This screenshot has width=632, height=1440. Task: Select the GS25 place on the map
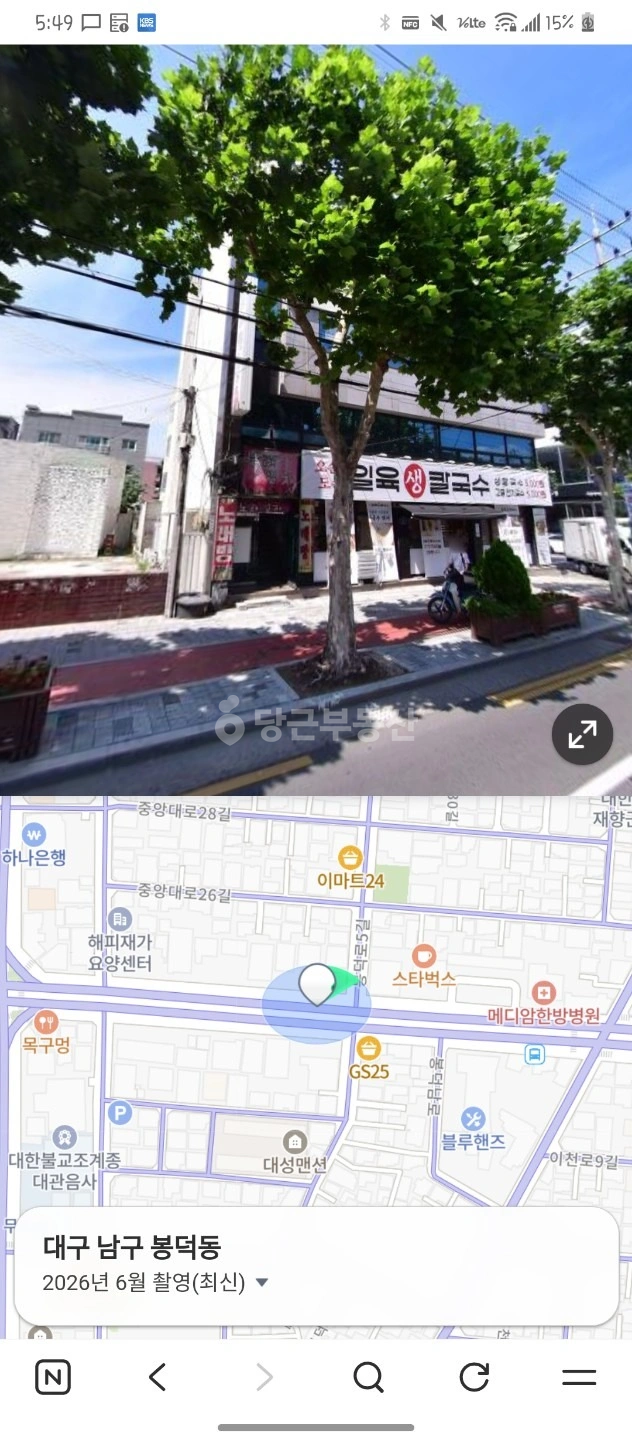tap(369, 1058)
